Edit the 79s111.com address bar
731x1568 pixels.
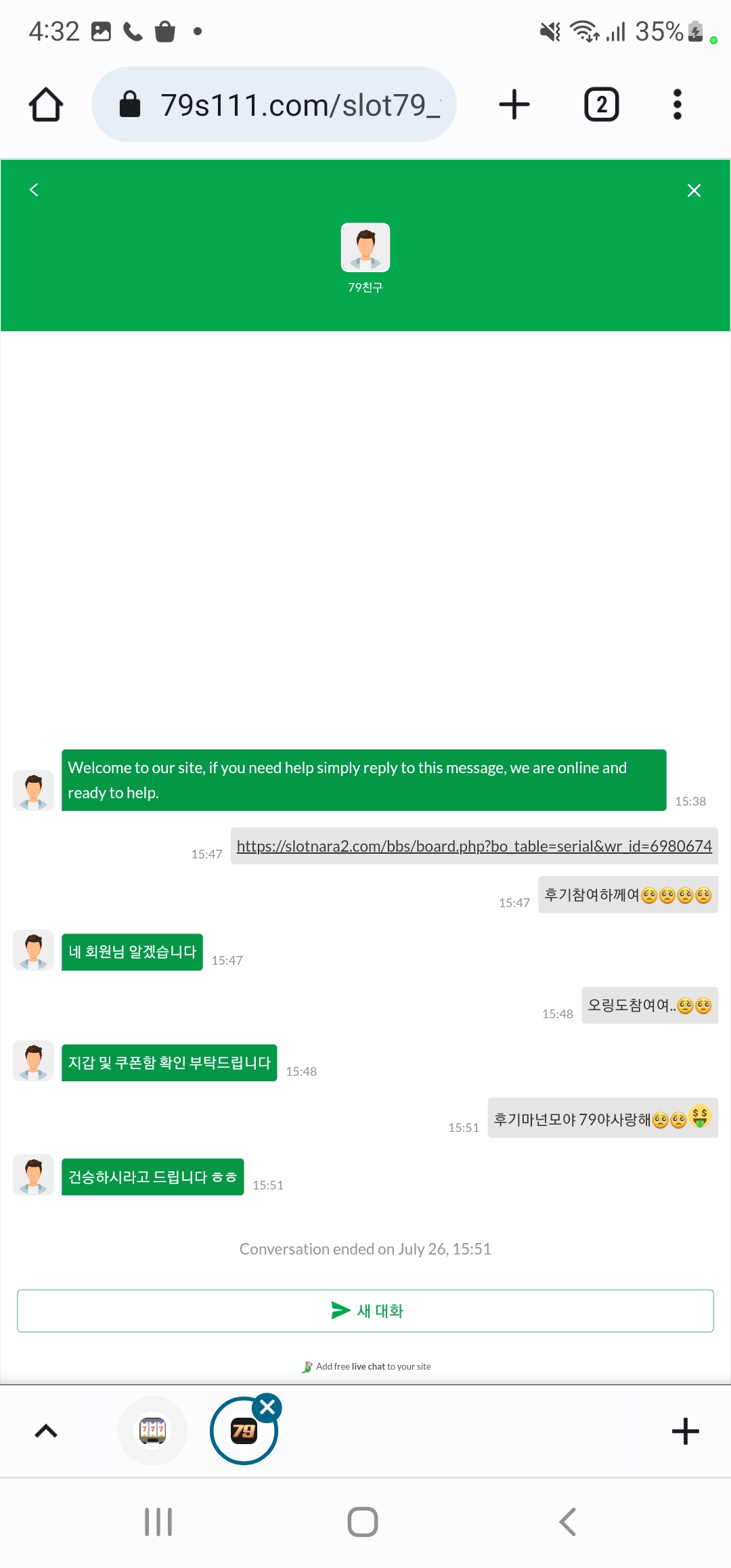pyautogui.click(x=274, y=104)
